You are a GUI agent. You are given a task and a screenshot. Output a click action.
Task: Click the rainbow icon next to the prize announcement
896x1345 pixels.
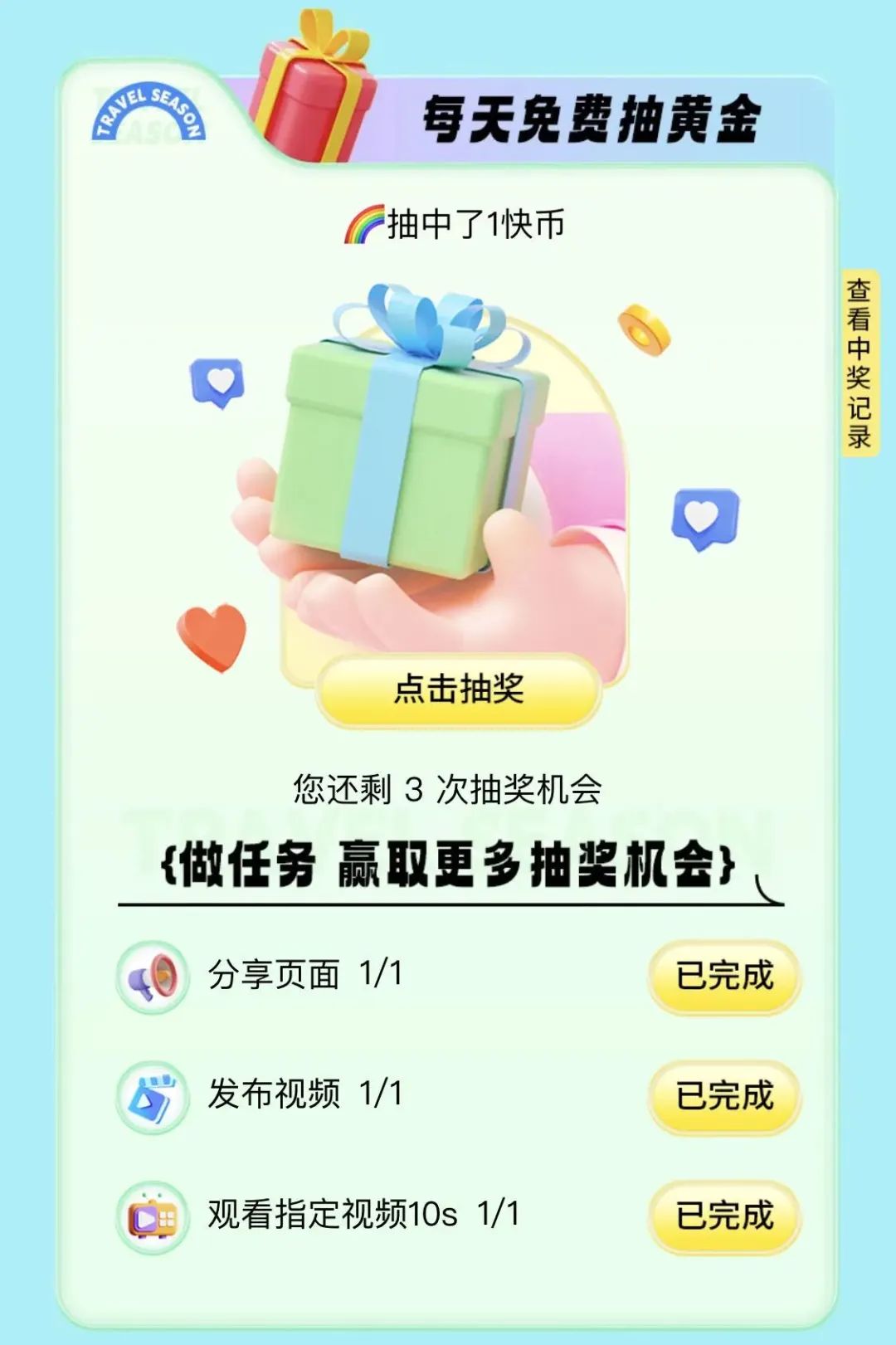pyautogui.click(x=363, y=224)
